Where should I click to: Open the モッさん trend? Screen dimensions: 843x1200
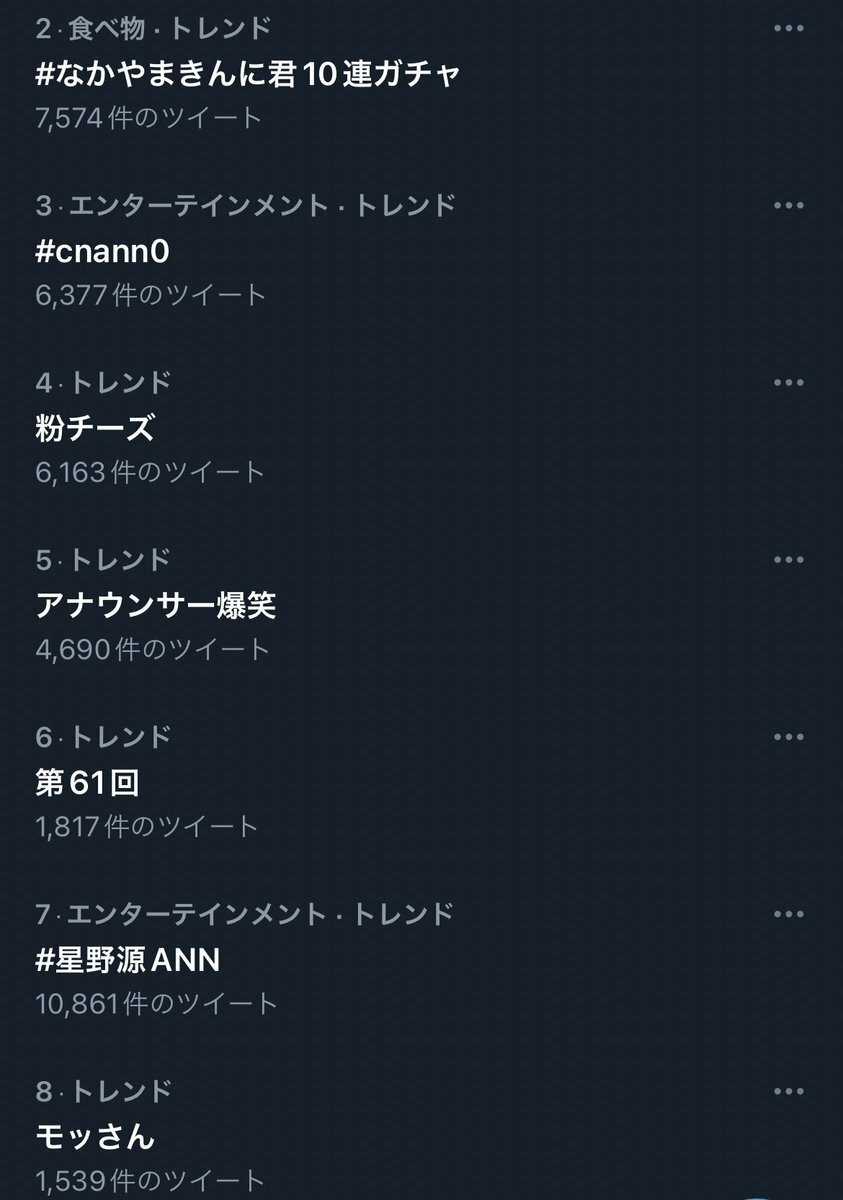(x=94, y=1136)
